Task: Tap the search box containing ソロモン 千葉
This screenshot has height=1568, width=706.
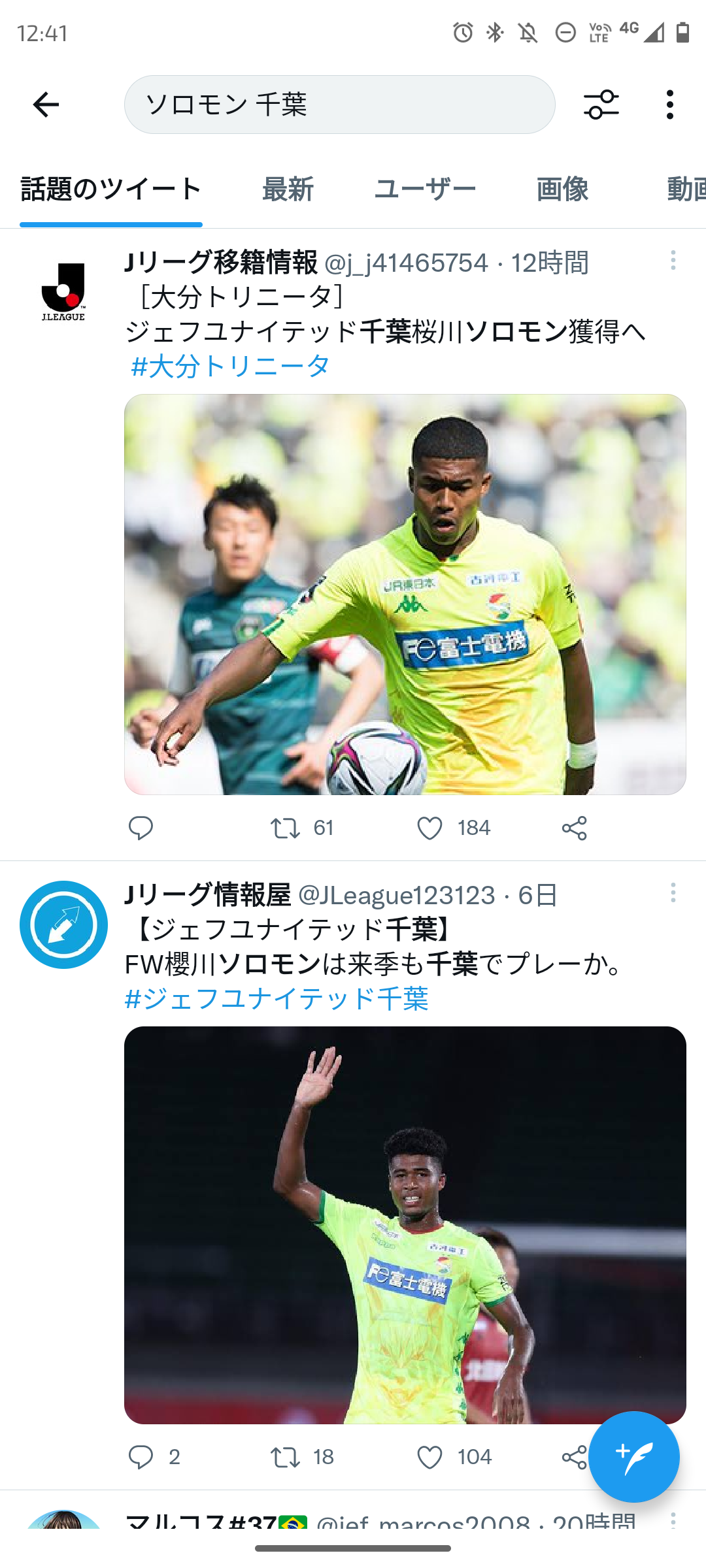Action: (339, 105)
